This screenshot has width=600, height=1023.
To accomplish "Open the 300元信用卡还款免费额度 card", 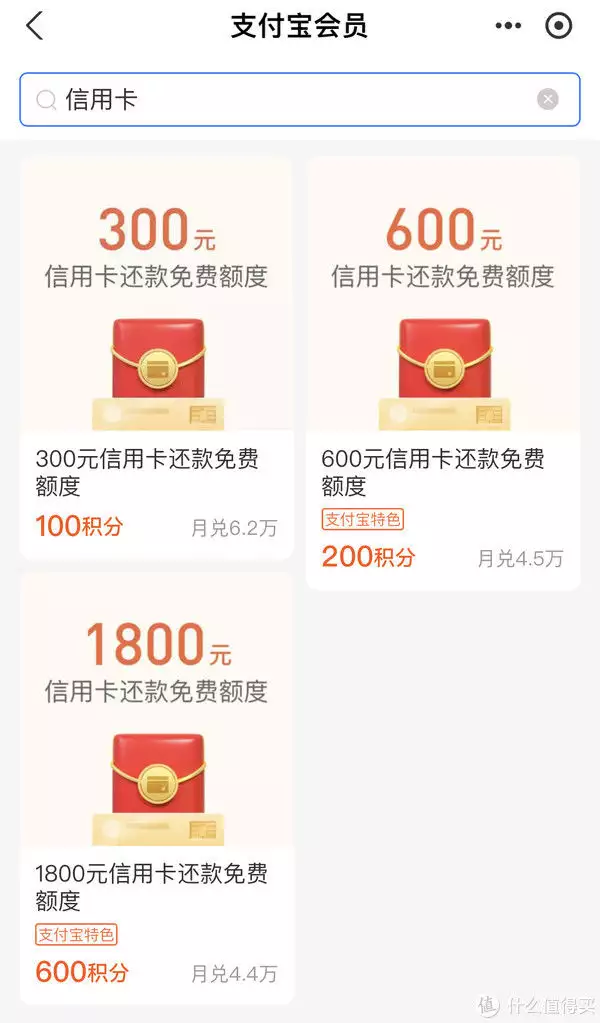I will pyautogui.click(x=156, y=358).
